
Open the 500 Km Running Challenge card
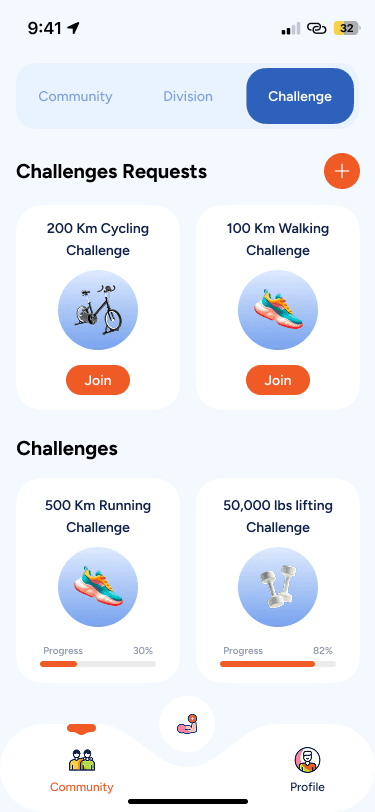[x=98, y=580]
